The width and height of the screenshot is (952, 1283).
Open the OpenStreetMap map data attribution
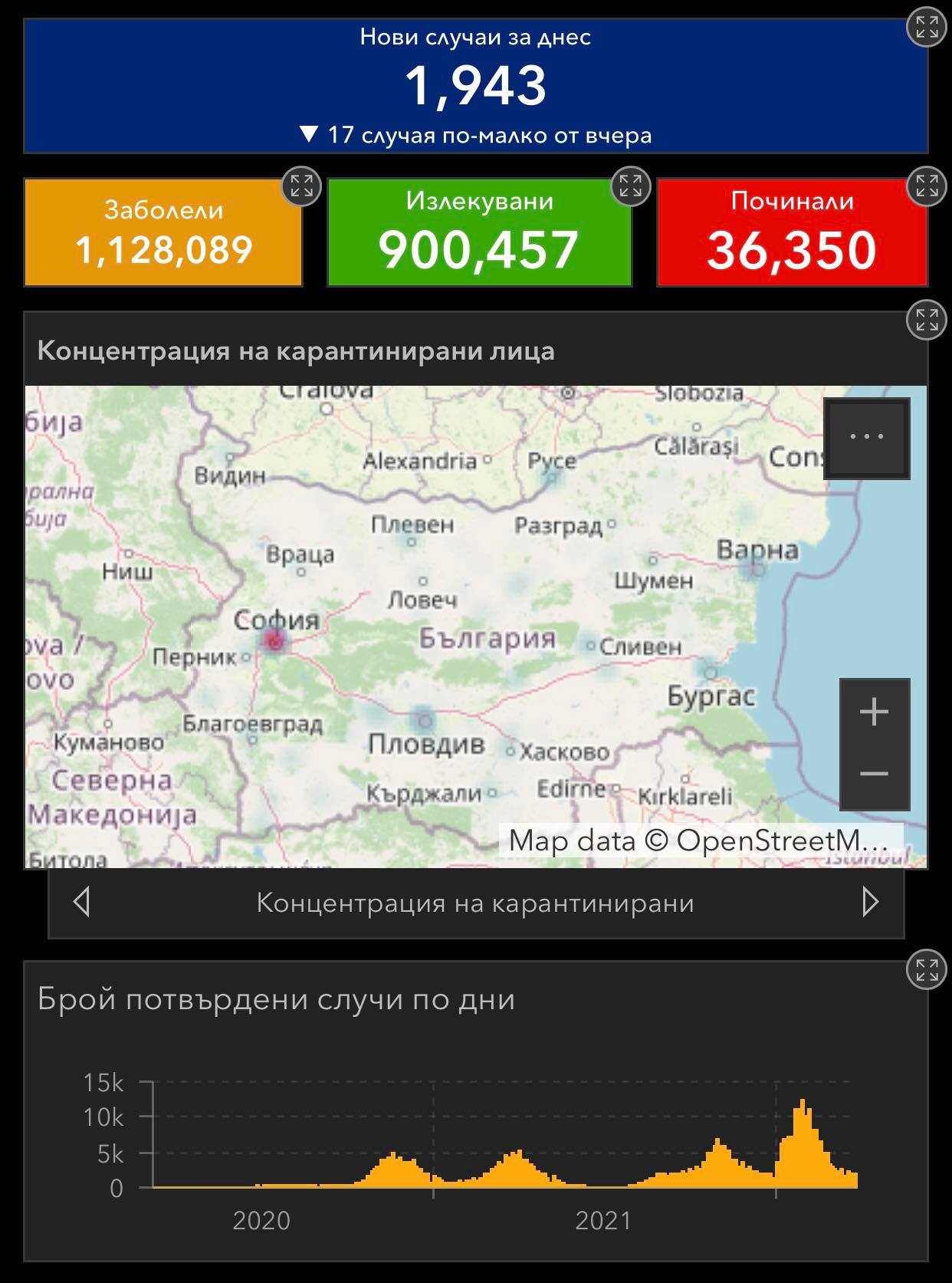[699, 841]
